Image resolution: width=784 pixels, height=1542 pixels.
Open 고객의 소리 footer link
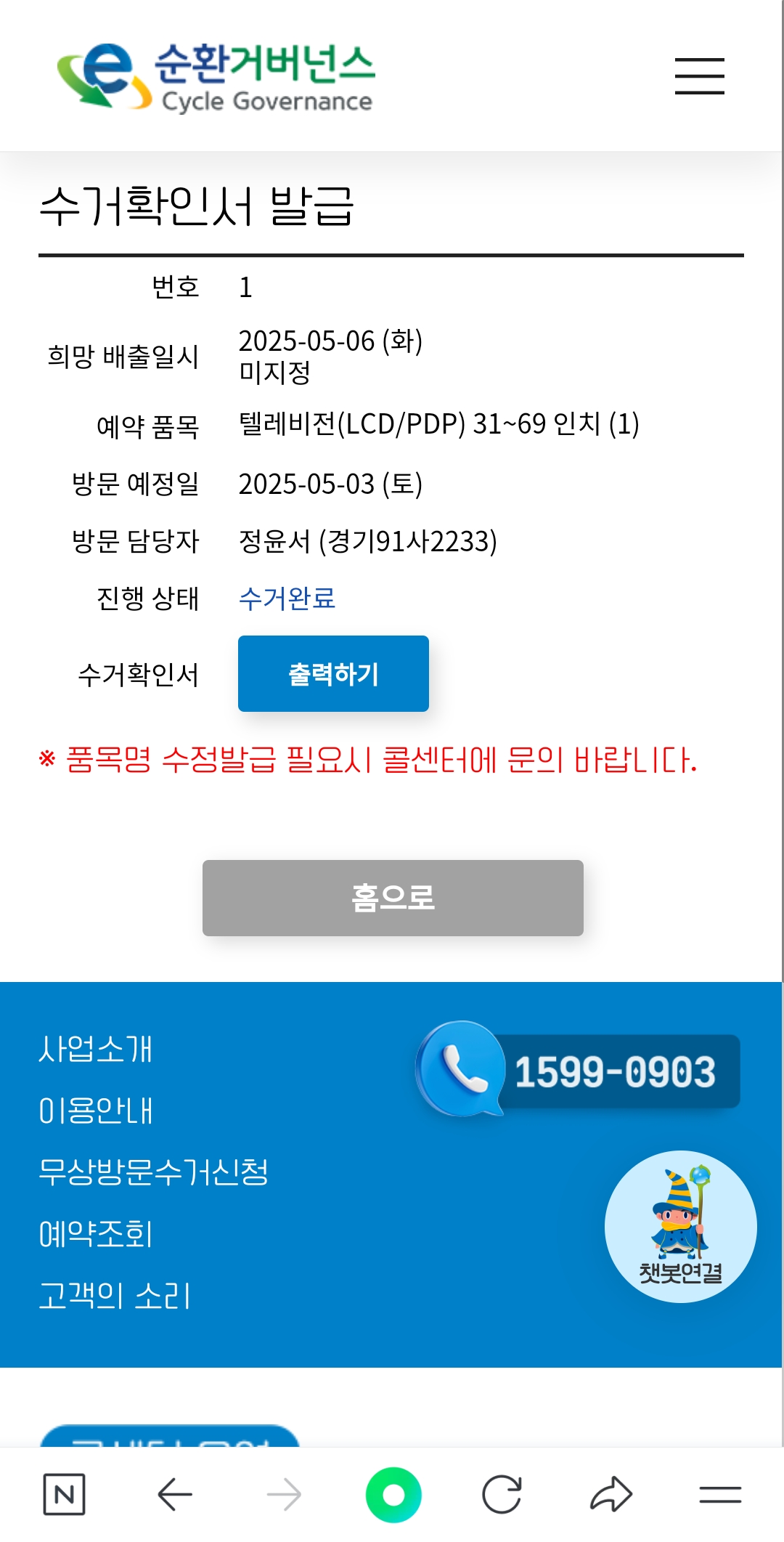pos(115,1295)
